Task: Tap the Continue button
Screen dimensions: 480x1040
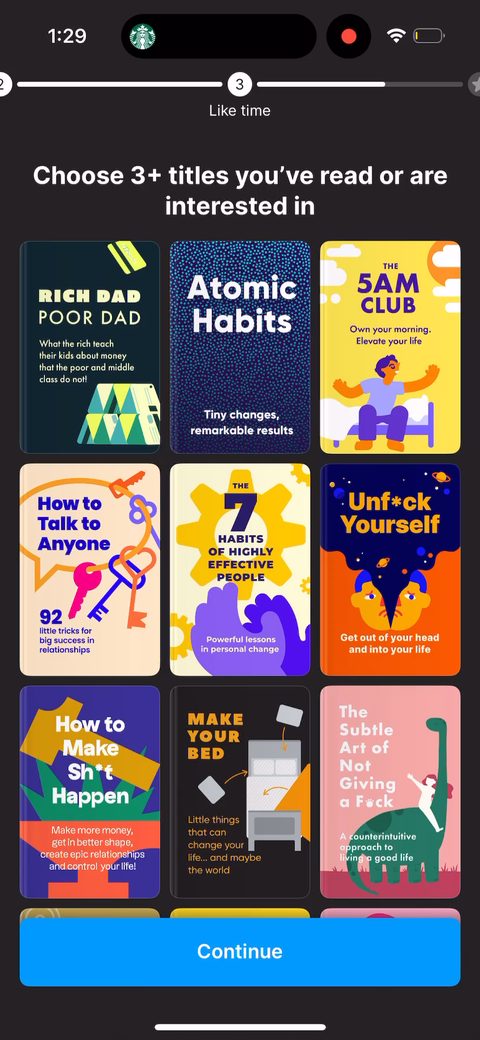Action: (x=240, y=951)
